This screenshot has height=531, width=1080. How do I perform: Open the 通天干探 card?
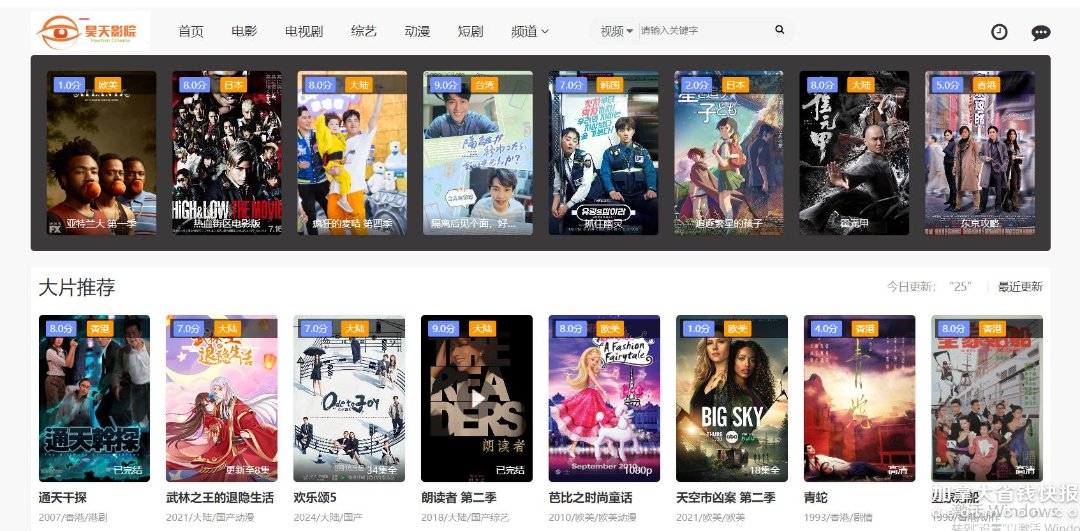point(94,398)
